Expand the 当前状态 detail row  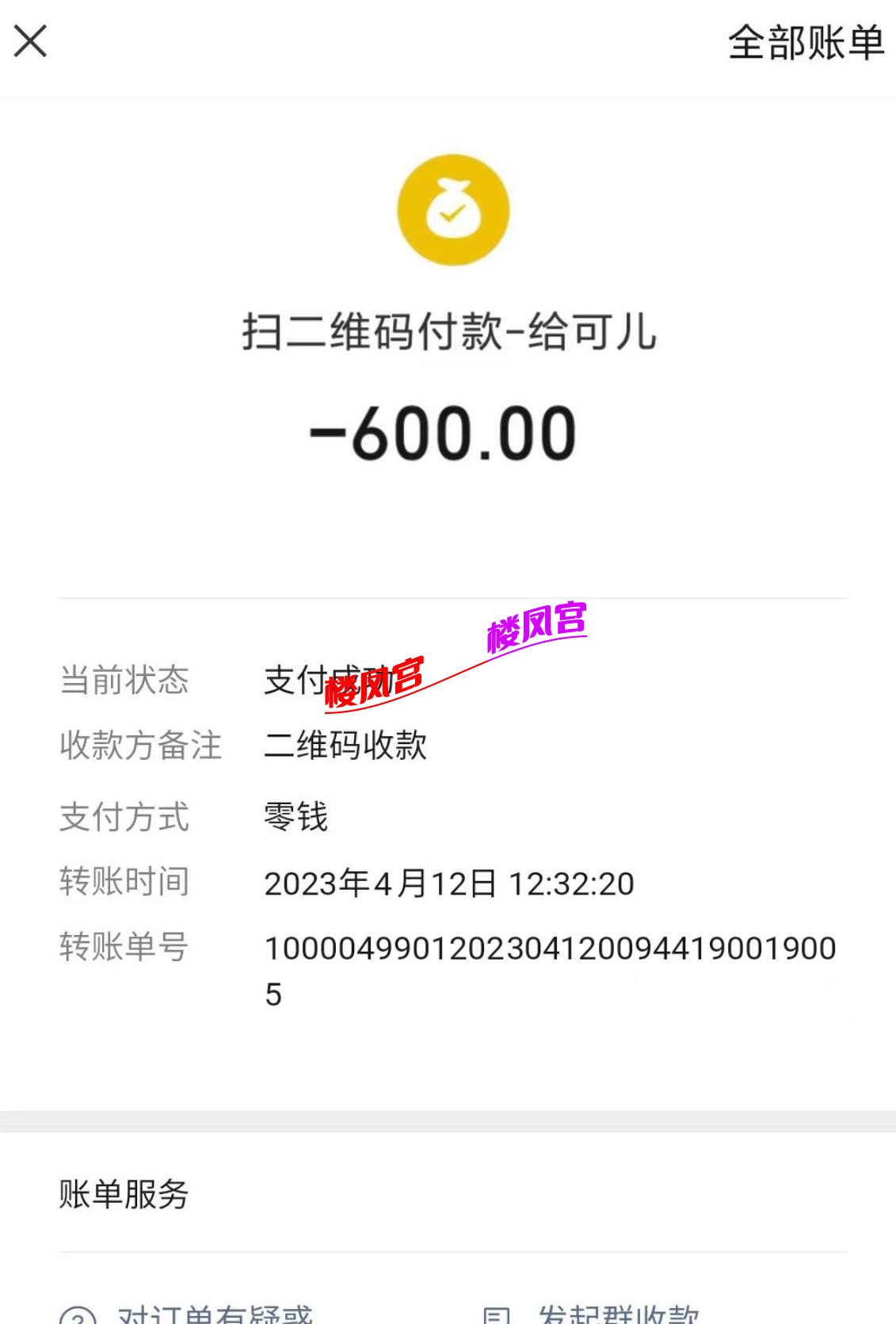click(x=124, y=679)
